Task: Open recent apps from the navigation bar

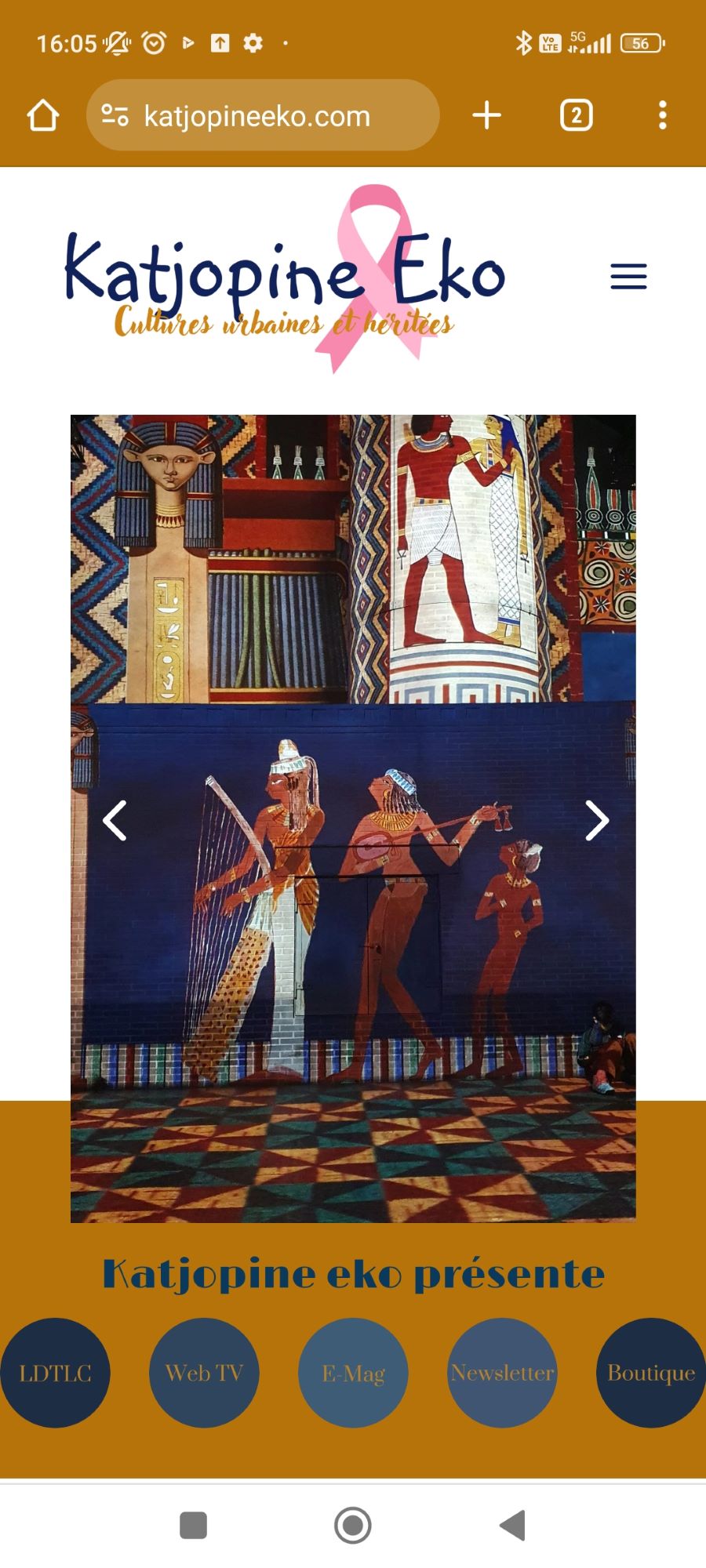Action: tap(193, 1526)
